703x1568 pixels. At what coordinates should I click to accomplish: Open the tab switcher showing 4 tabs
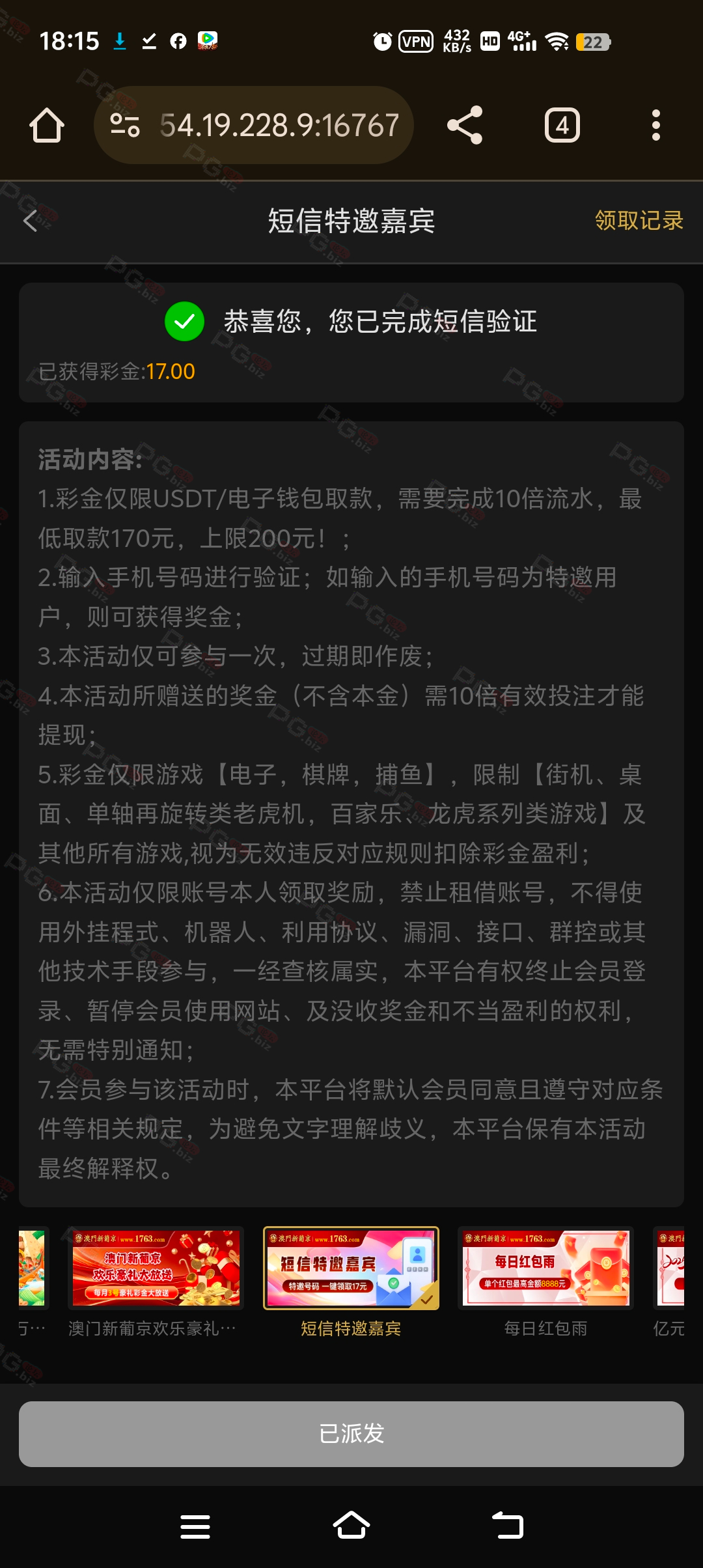click(562, 125)
